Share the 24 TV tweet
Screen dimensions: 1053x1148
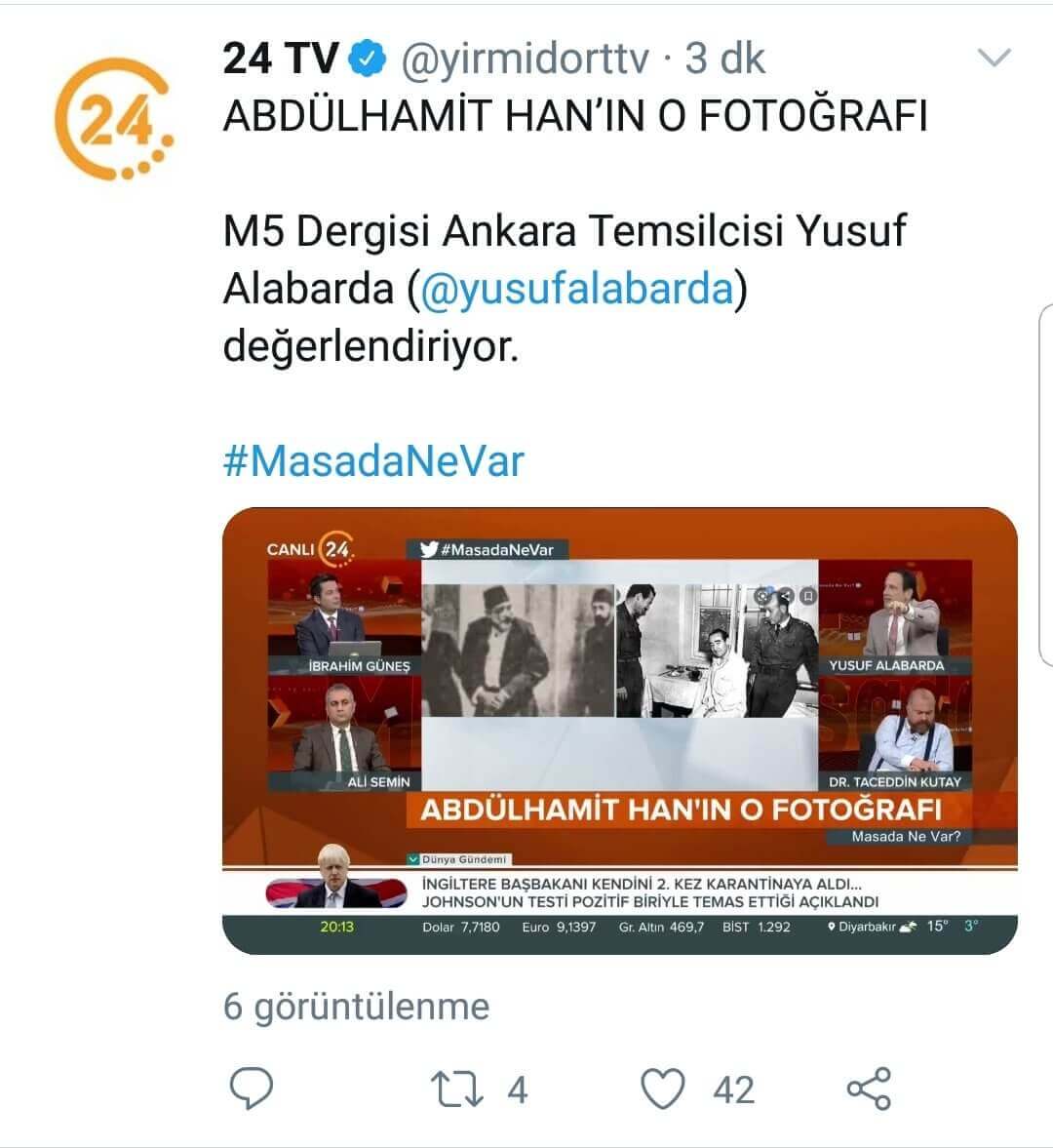pos(868,1089)
